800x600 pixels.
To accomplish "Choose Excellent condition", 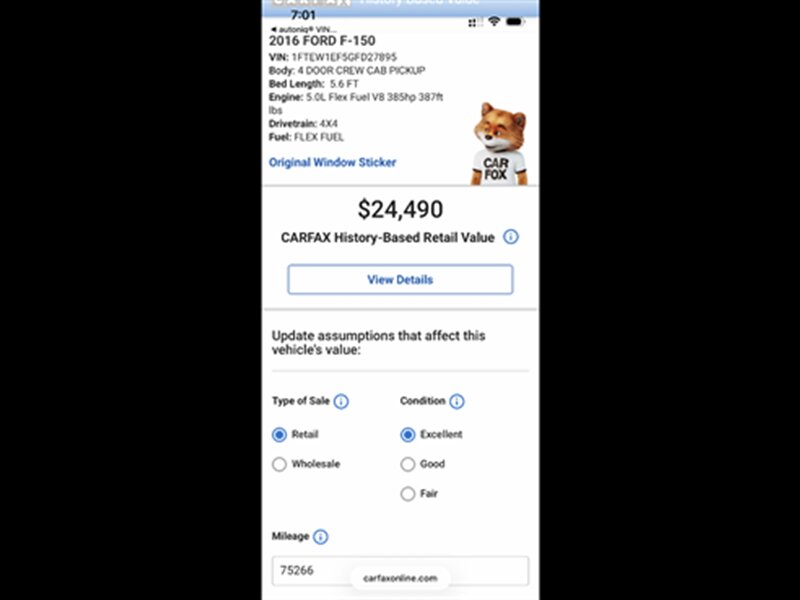I will [x=408, y=435].
